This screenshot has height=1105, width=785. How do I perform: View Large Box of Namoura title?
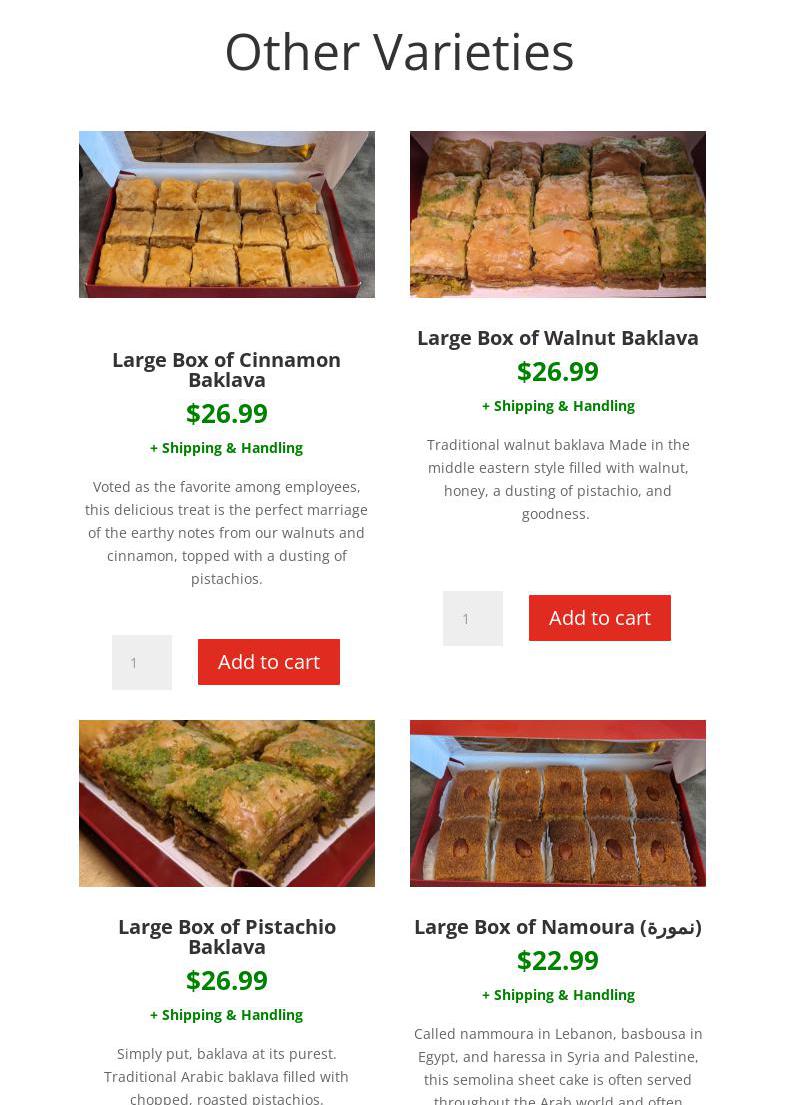click(558, 927)
